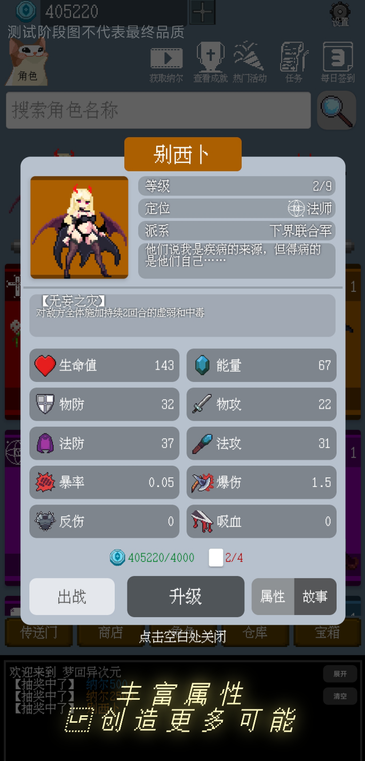Image resolution: width=365 pixels, height=761 pixels.
Task: Tap 出战 to deploy this character
Action: click(x=72, y=596)
